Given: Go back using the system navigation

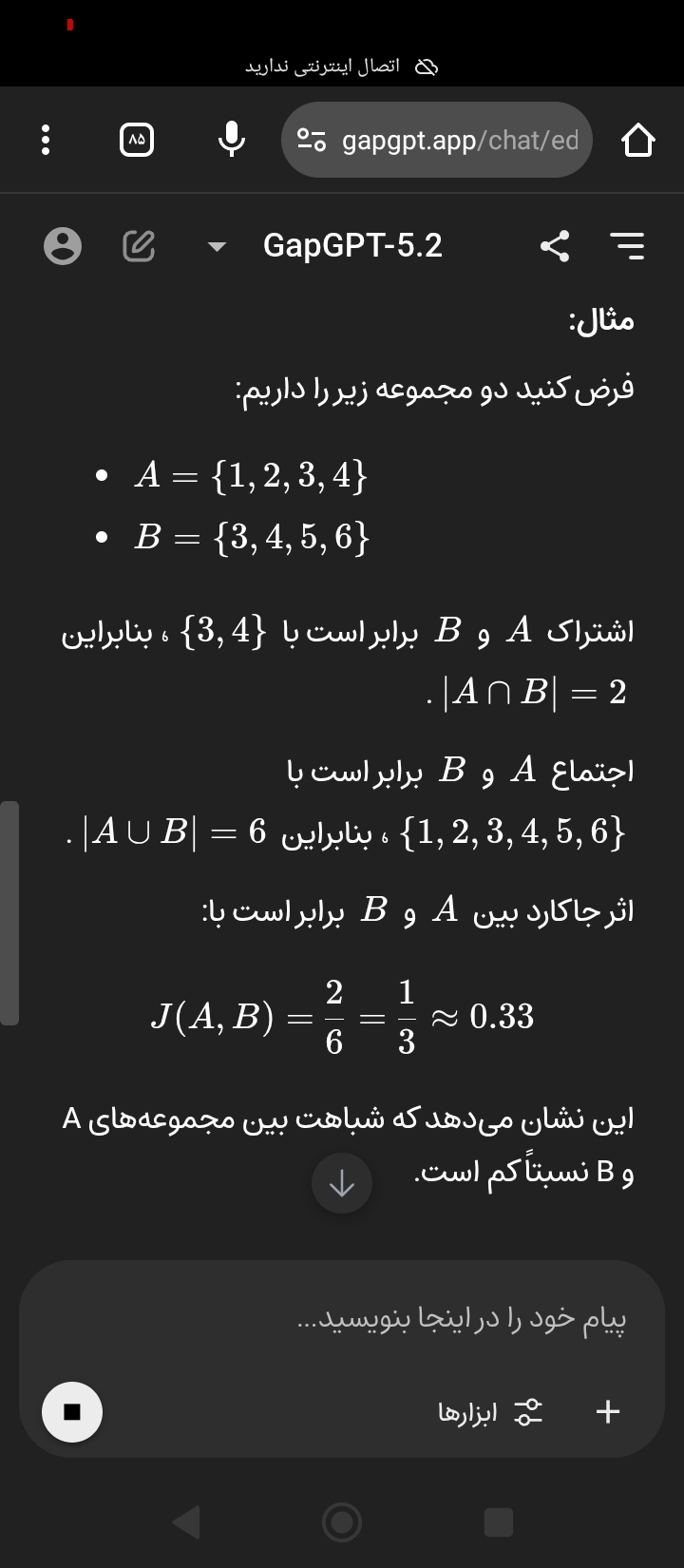Looking at the screenshot, I should pyautogui.click(x=187, y=1522).
